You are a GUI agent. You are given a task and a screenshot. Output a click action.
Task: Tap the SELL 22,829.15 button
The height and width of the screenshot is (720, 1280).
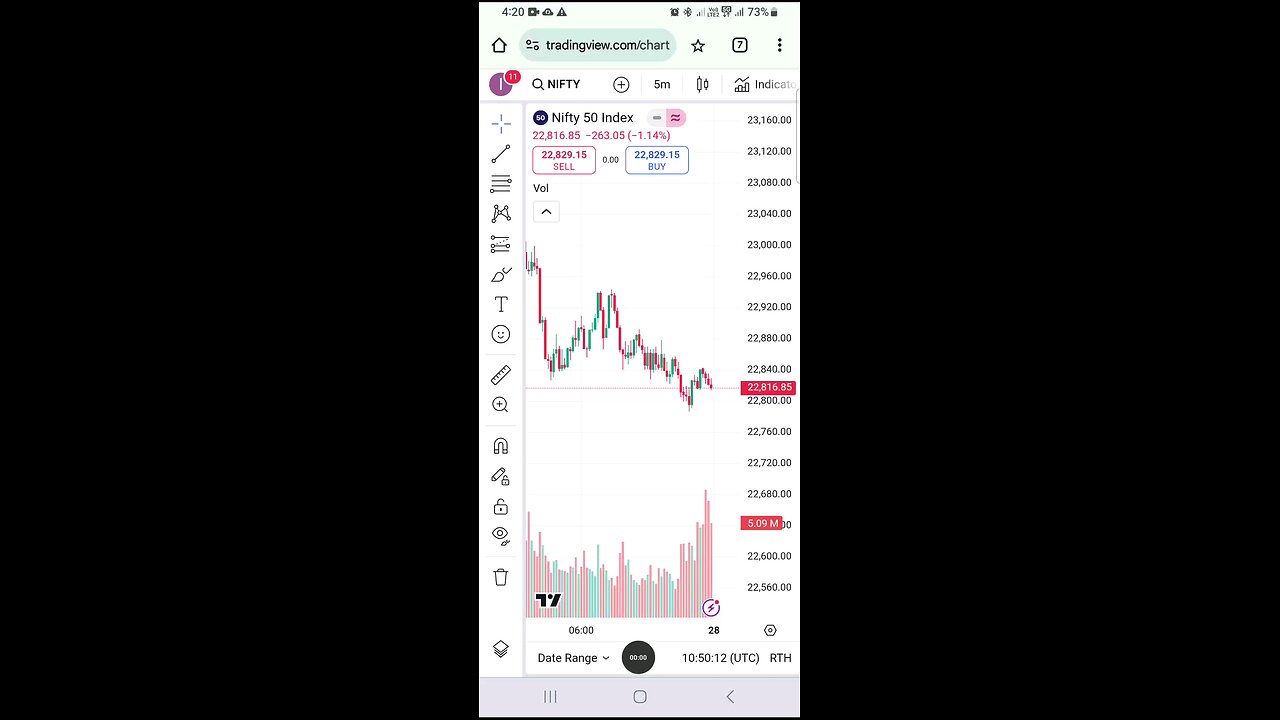pos(564,160)
